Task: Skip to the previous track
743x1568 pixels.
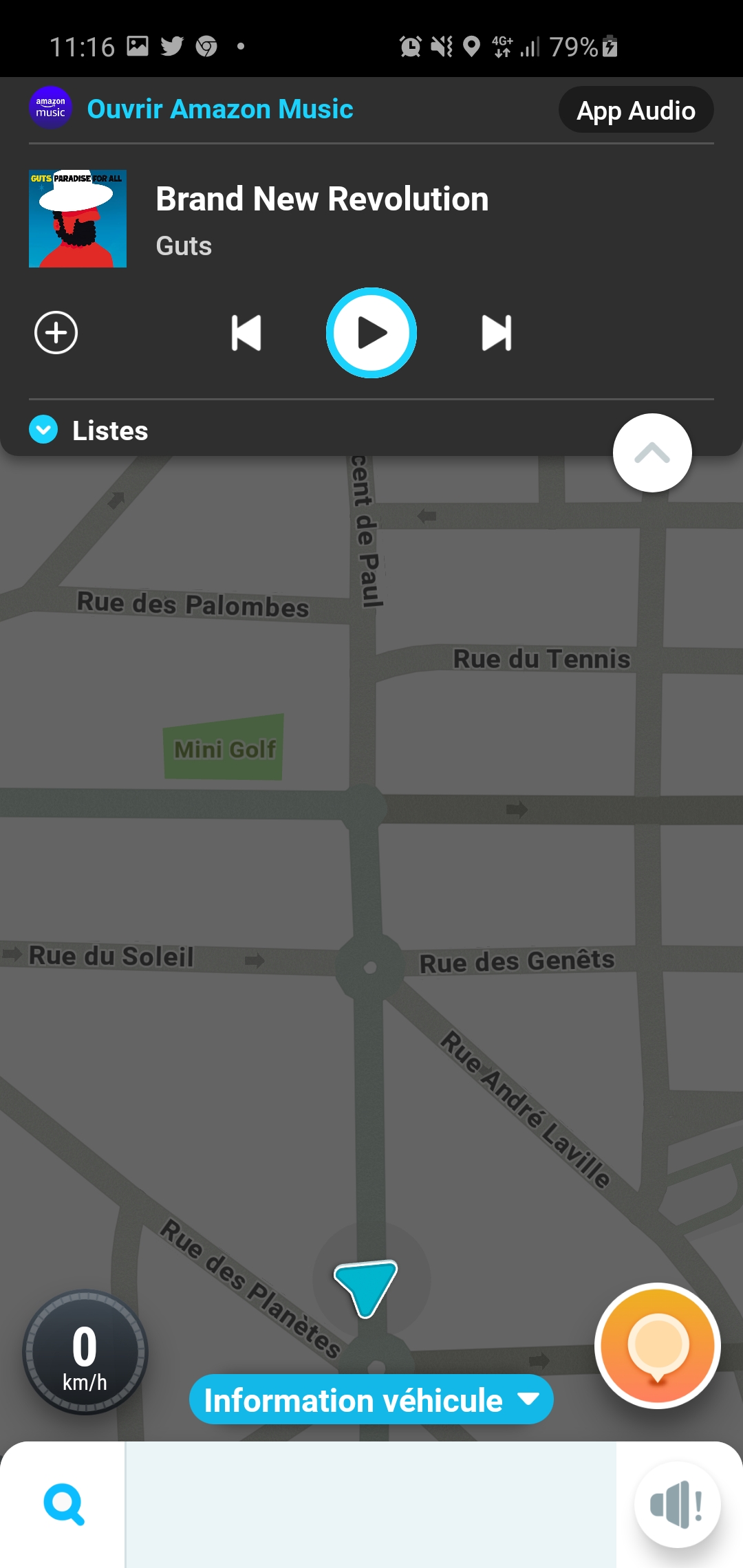Action: (246, 333)
